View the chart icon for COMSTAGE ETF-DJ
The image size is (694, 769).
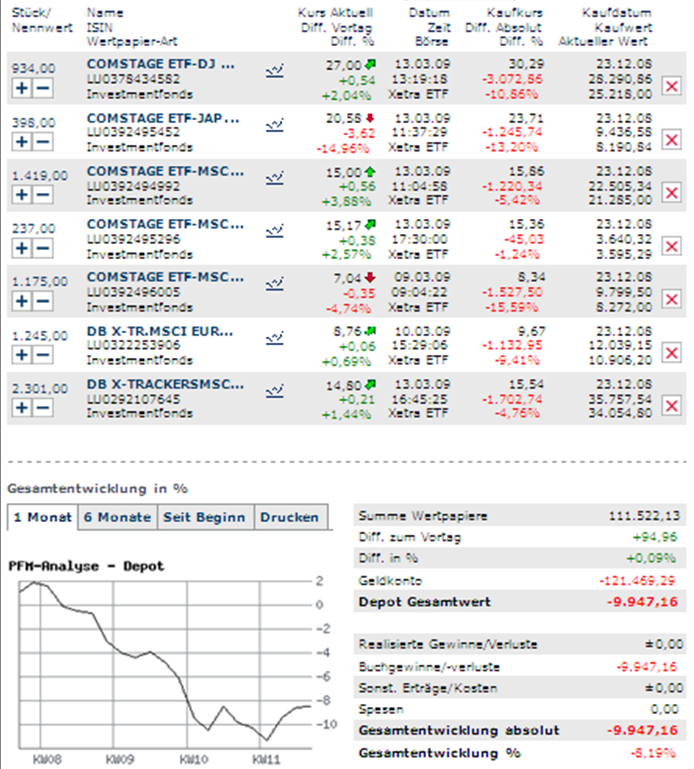275,71
